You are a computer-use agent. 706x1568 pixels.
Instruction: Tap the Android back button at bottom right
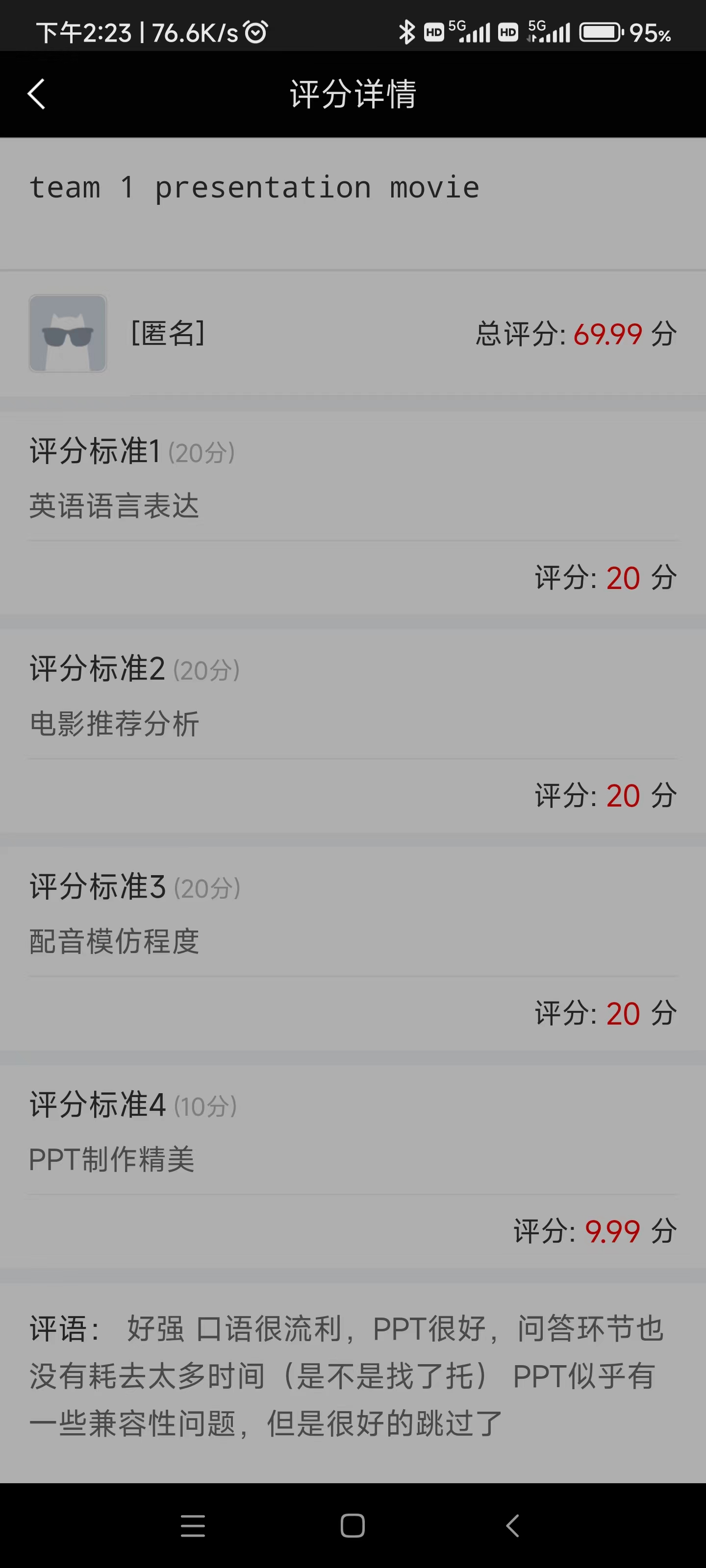click(512, 1526)
